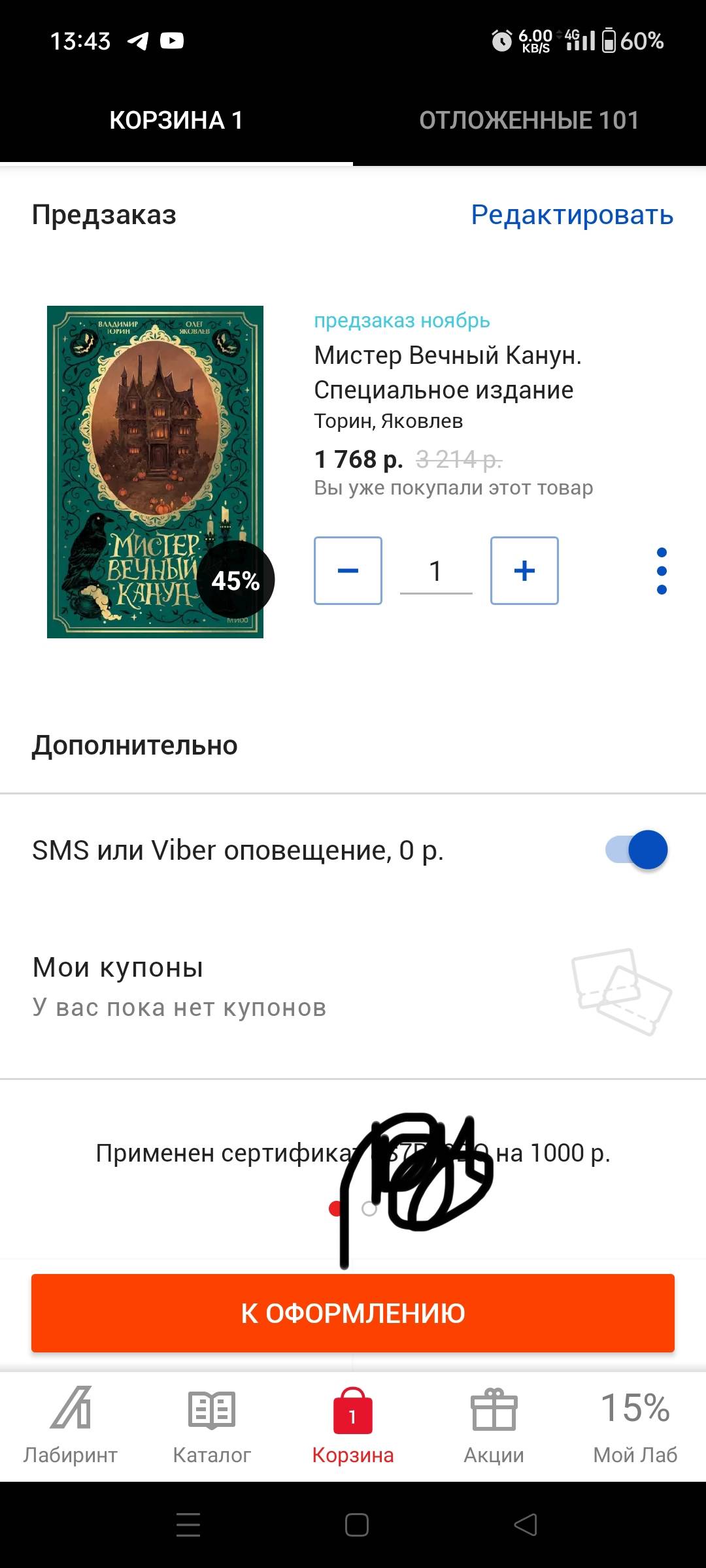Open the three-dot menu for the book
The height and width of the screenshot is (1568, 706).
pos(662,571)
